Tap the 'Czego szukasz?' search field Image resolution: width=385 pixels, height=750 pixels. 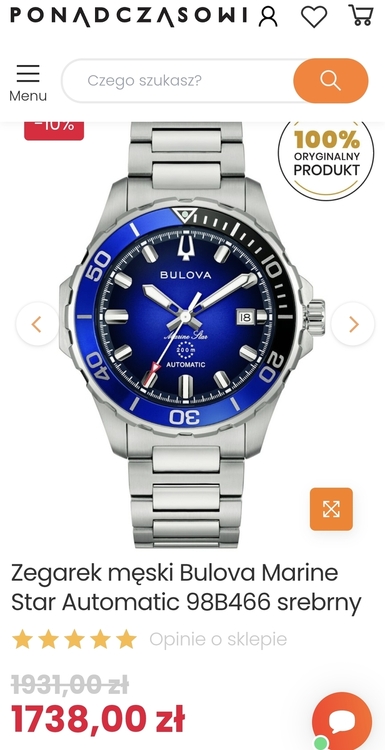pos(178,80)
